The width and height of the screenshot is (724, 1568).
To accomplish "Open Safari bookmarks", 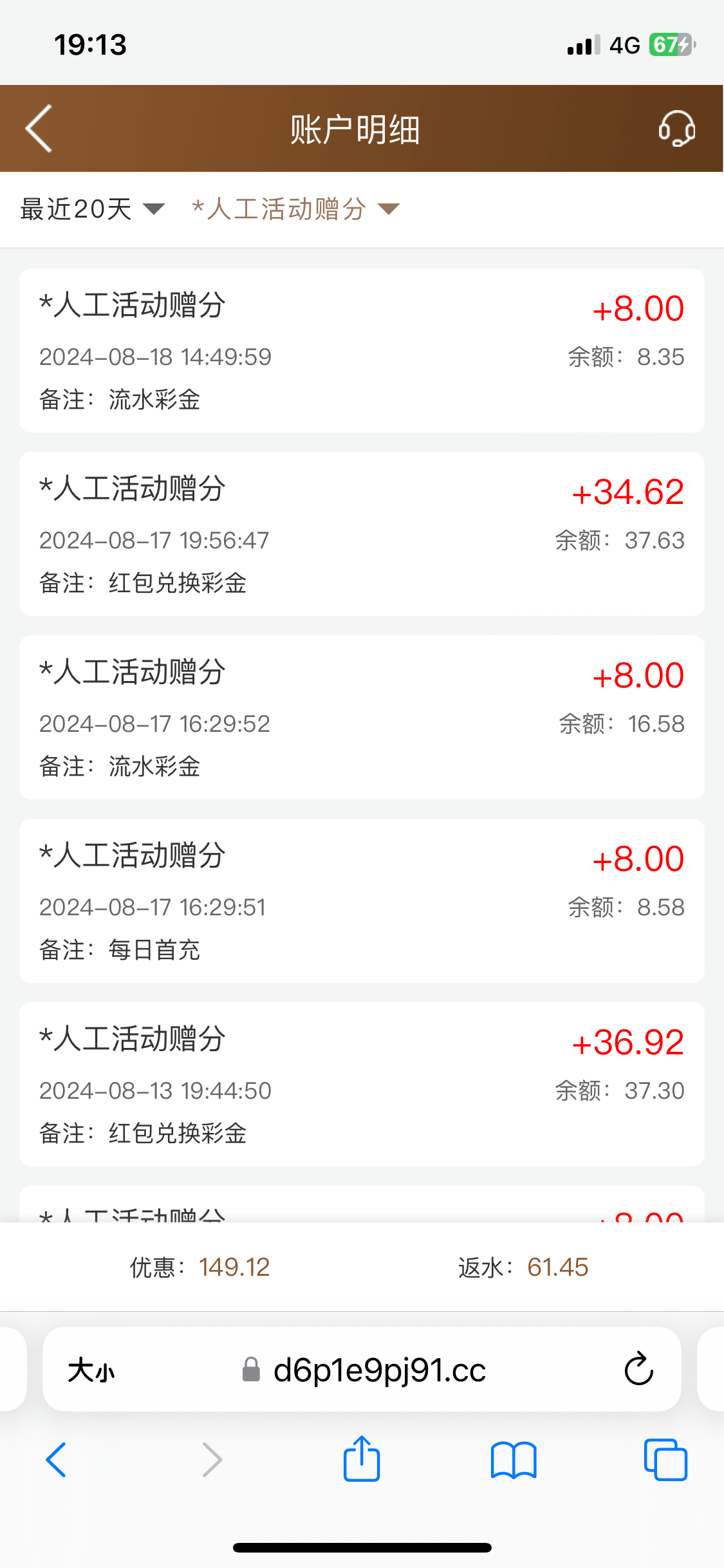I will pyautogui.click(x=513, y=1460).
